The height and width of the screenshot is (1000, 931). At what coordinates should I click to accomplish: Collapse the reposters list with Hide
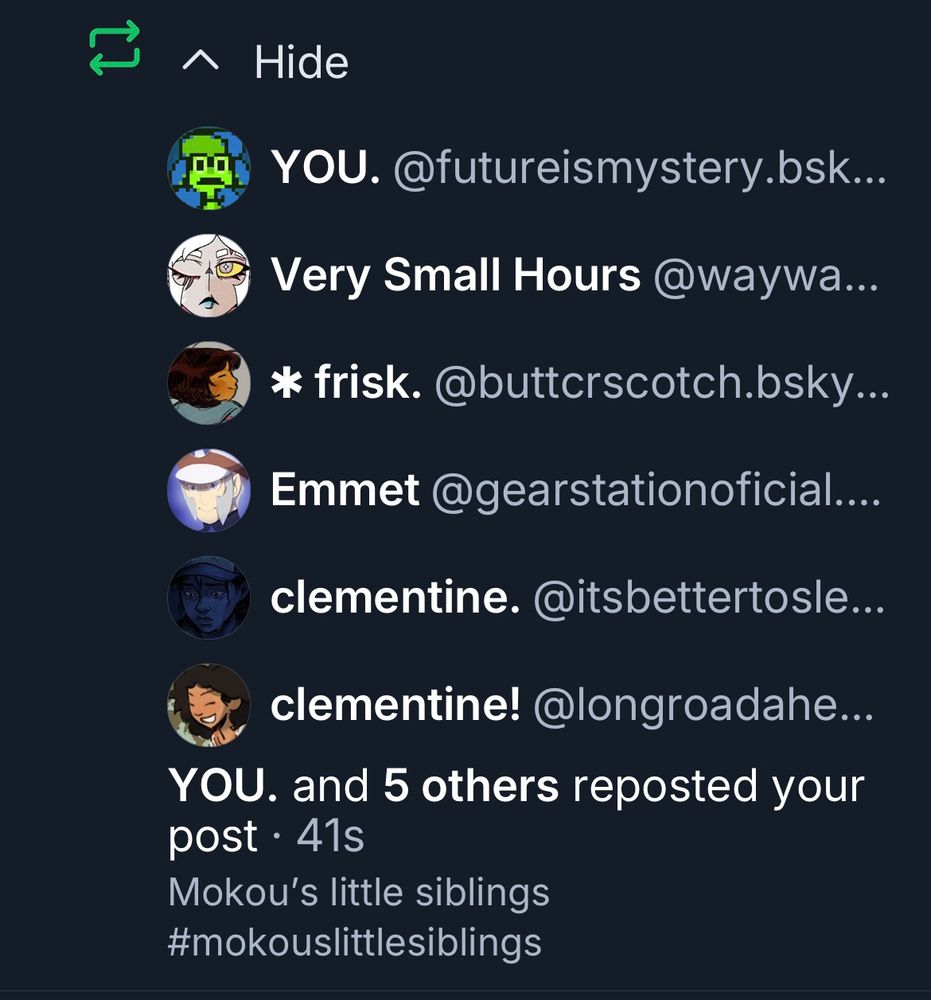(x=266, y=62)
